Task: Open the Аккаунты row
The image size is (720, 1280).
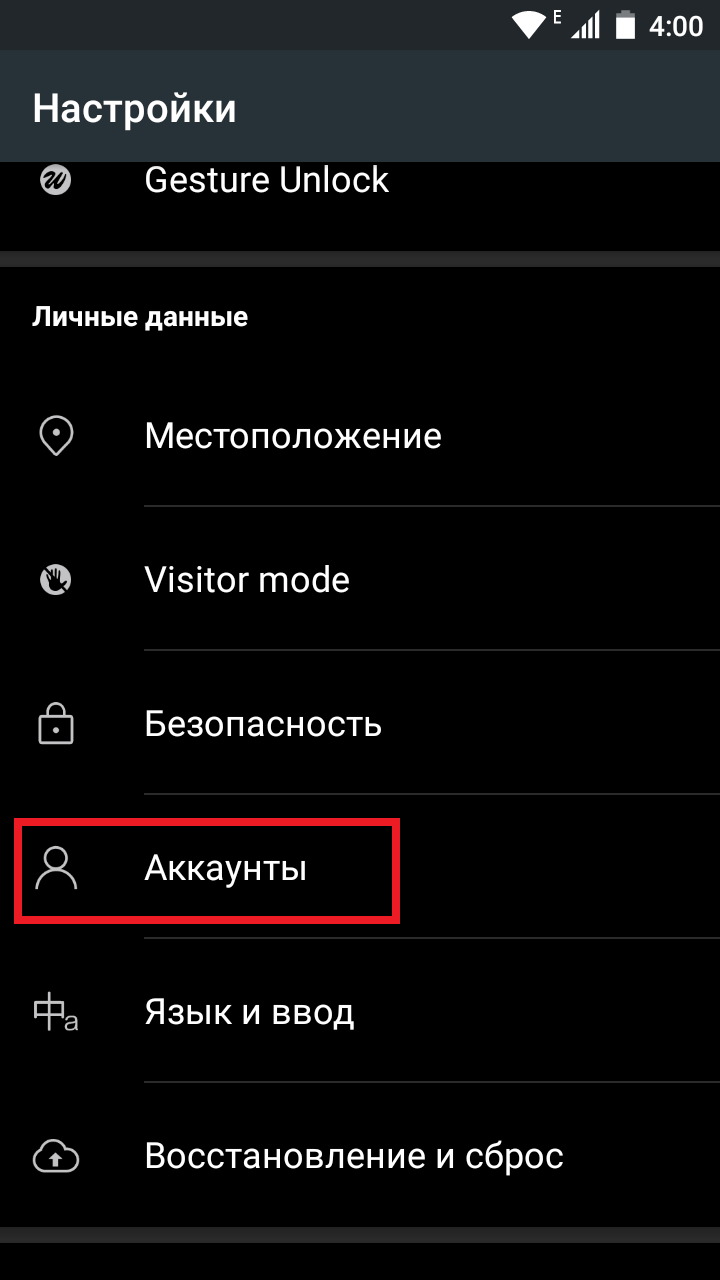Action: [360, 868]
